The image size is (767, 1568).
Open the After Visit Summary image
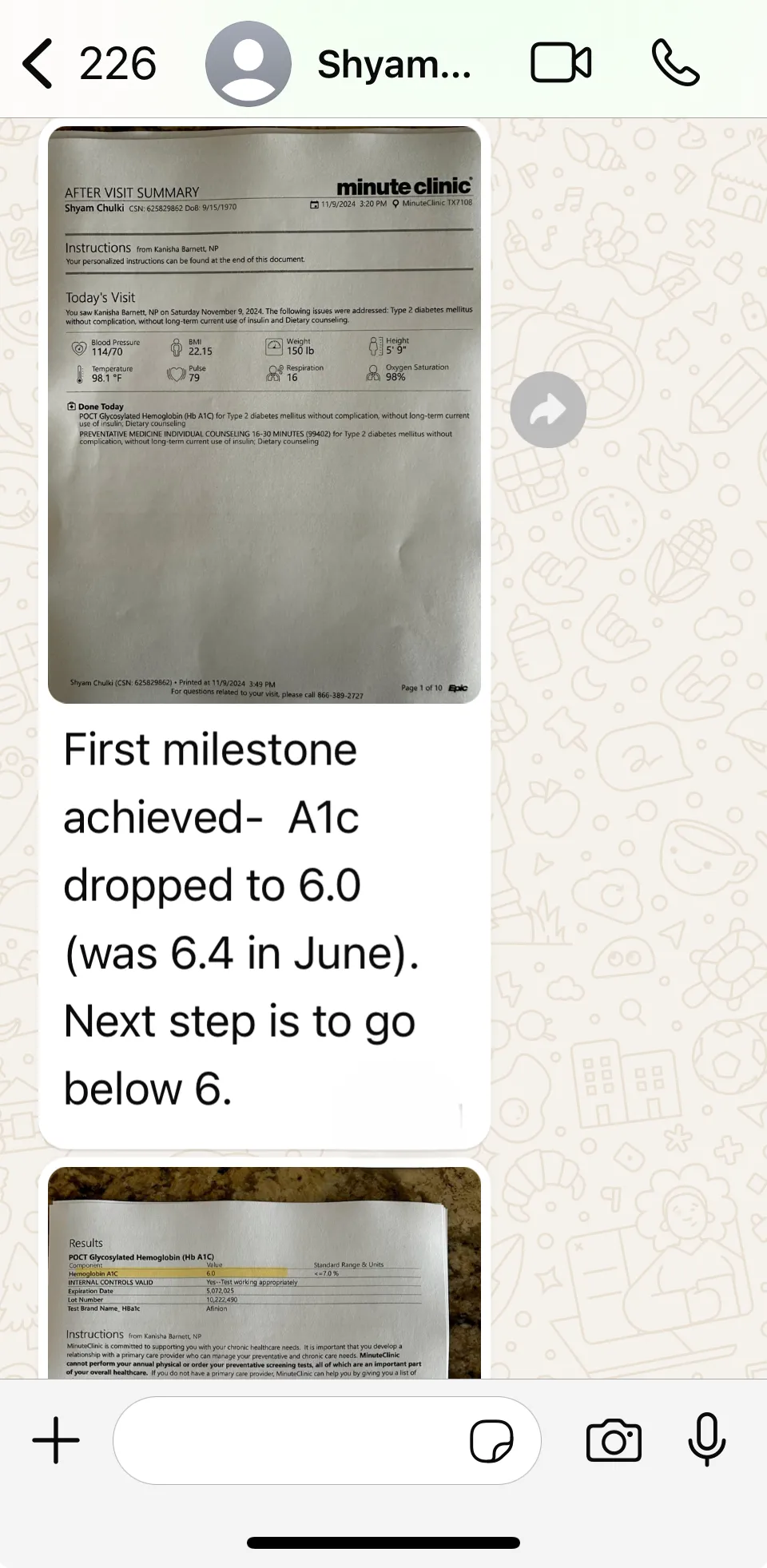point(264,415)
